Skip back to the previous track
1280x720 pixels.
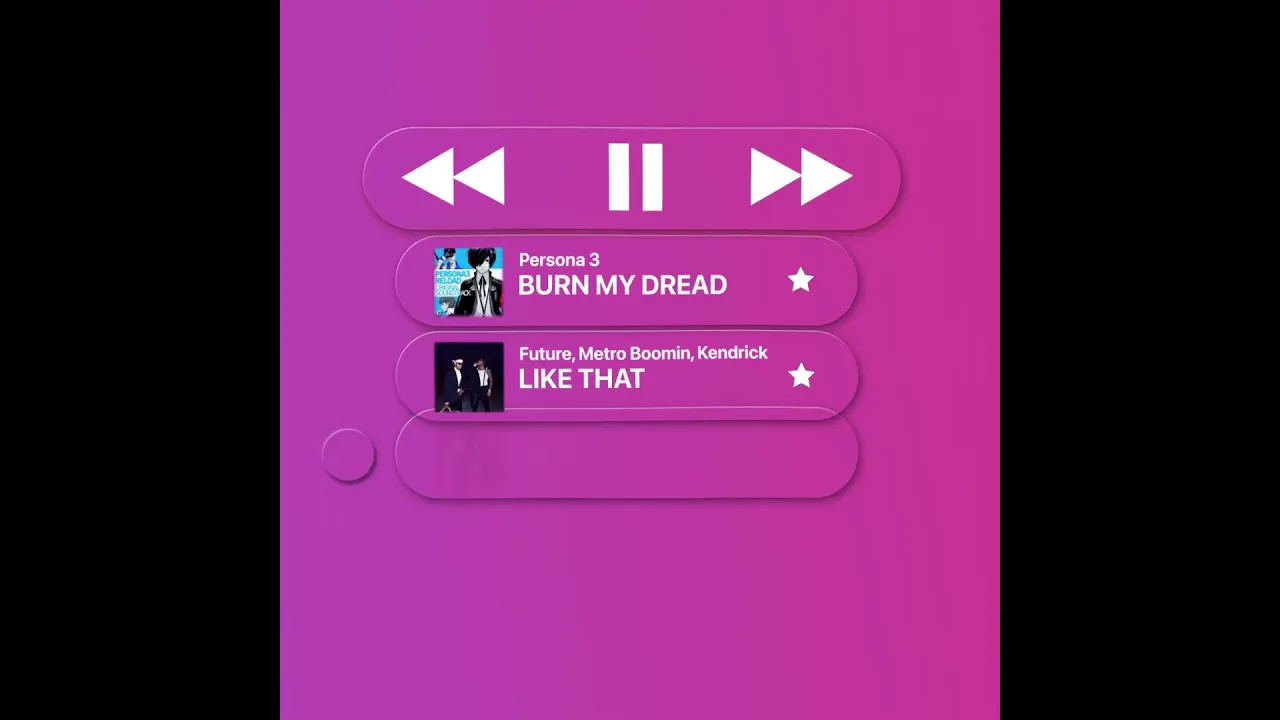click(454, 177)
